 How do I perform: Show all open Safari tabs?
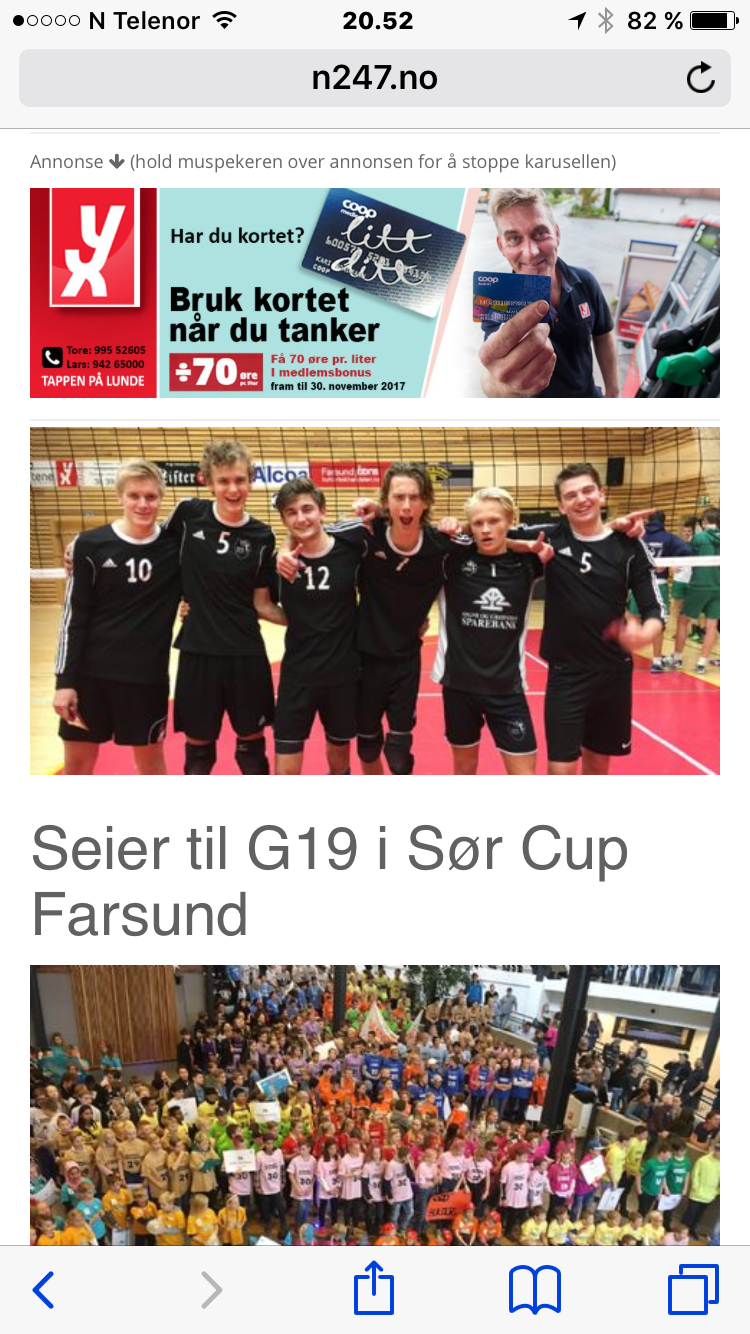pos(692,1290)
